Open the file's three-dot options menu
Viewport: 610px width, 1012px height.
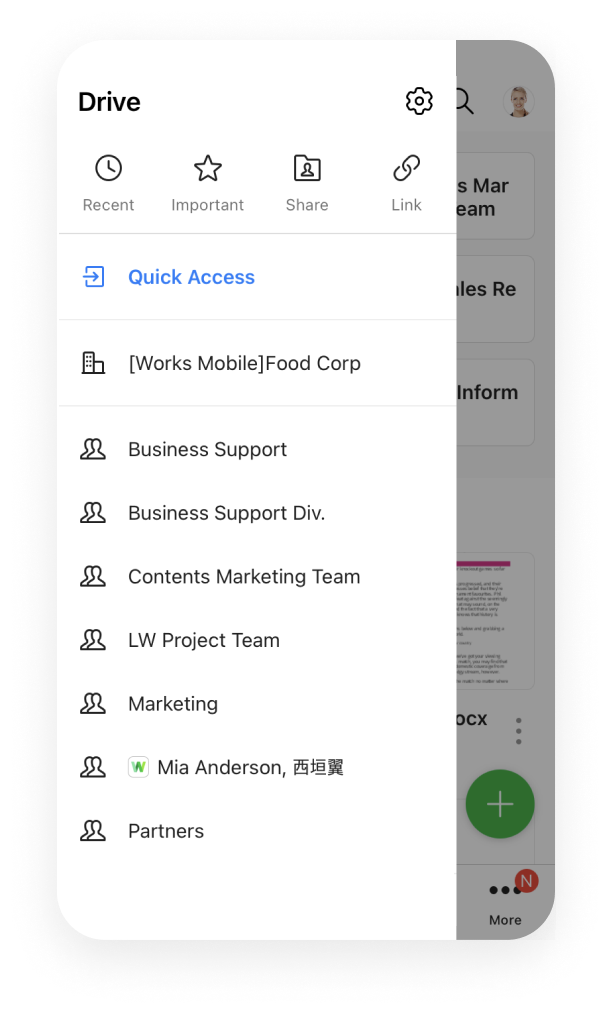(x=518, y=731)
